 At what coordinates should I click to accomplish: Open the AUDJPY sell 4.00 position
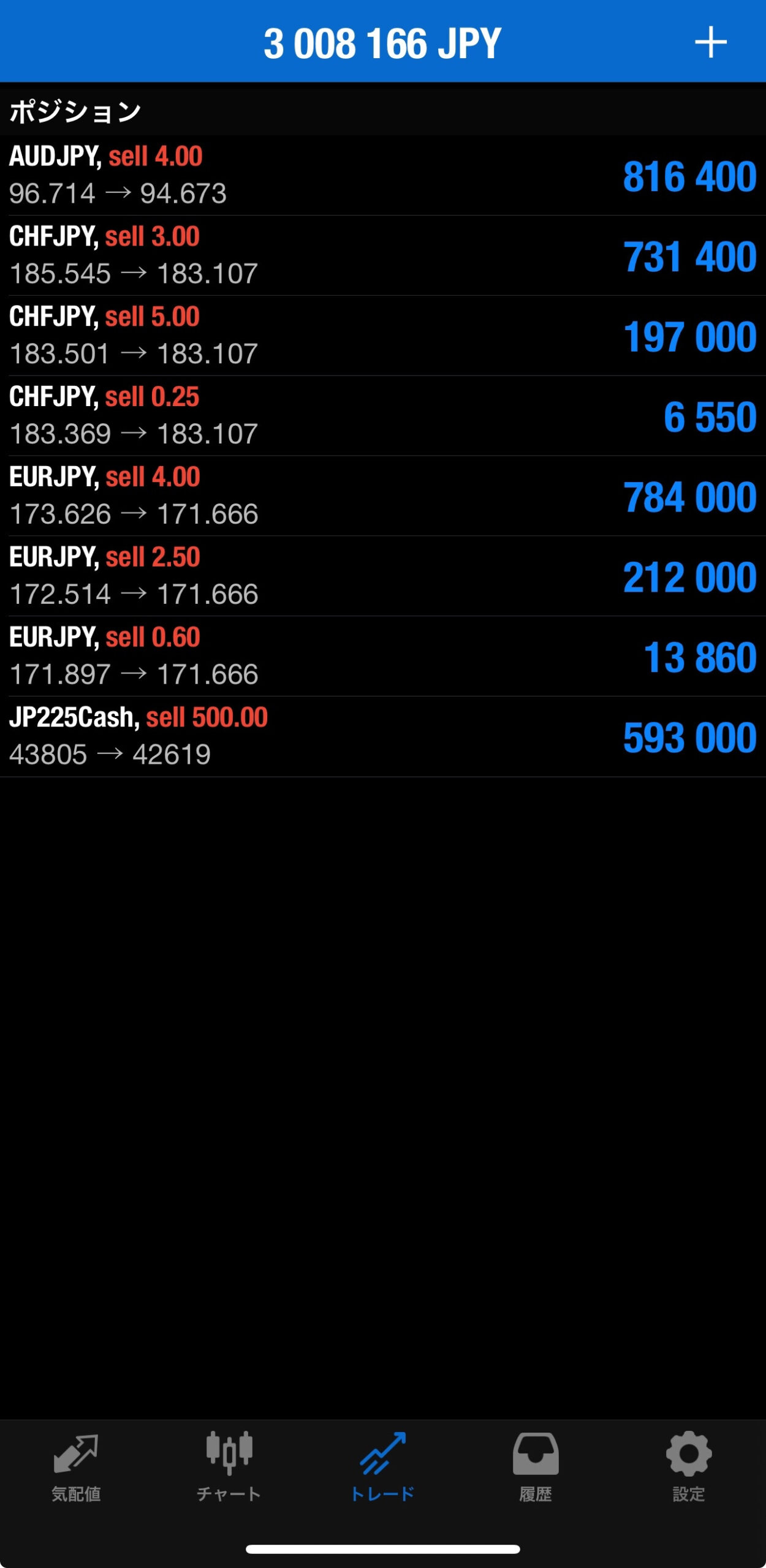tap(383, 175)
